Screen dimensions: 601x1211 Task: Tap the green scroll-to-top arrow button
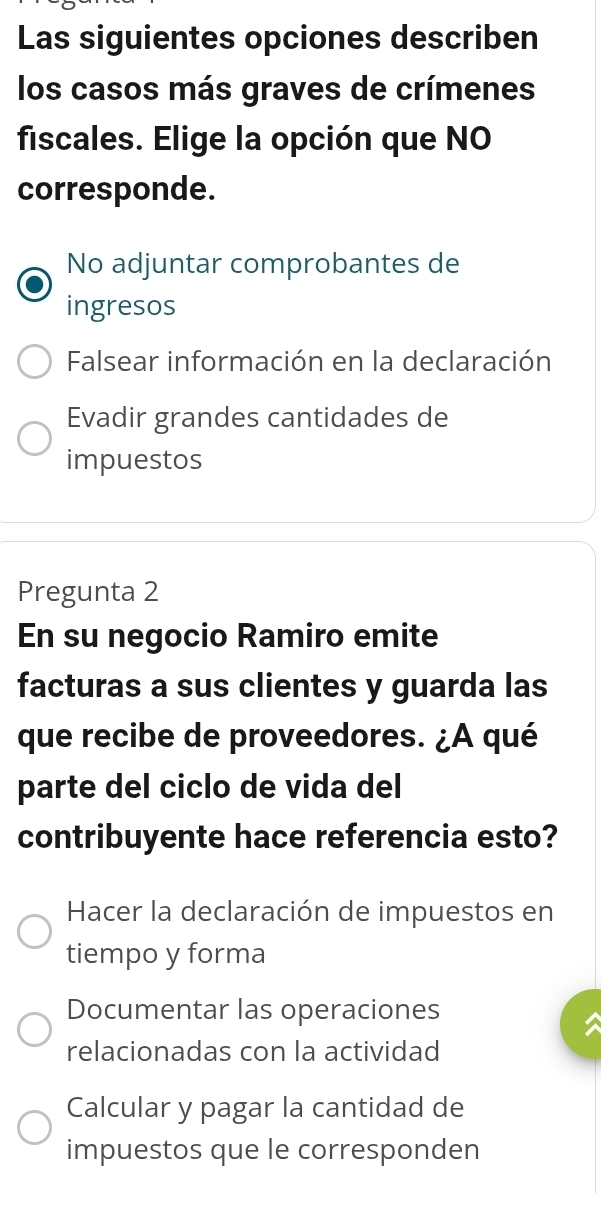(x=583, y=1023)
